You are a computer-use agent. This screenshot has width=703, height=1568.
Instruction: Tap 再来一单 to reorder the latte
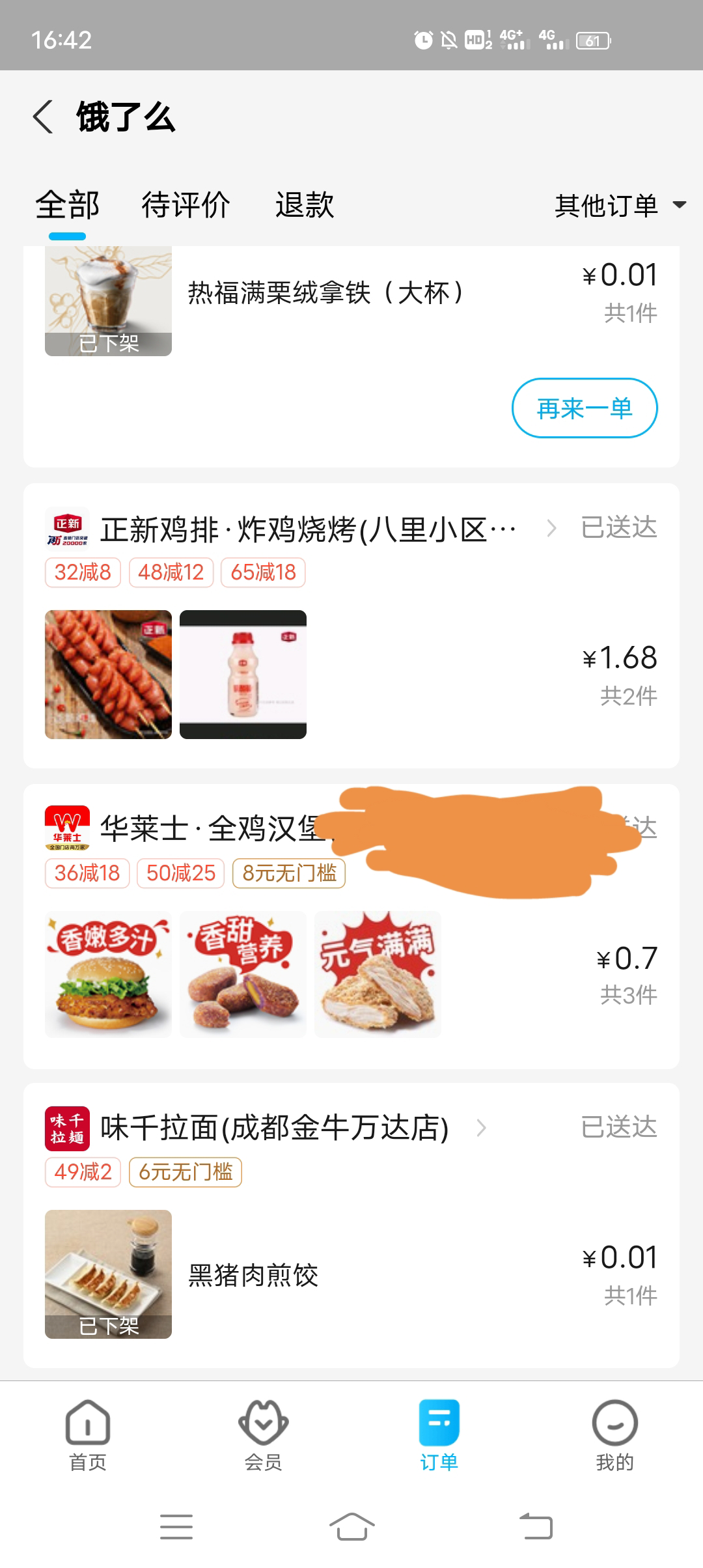(584, 408)
